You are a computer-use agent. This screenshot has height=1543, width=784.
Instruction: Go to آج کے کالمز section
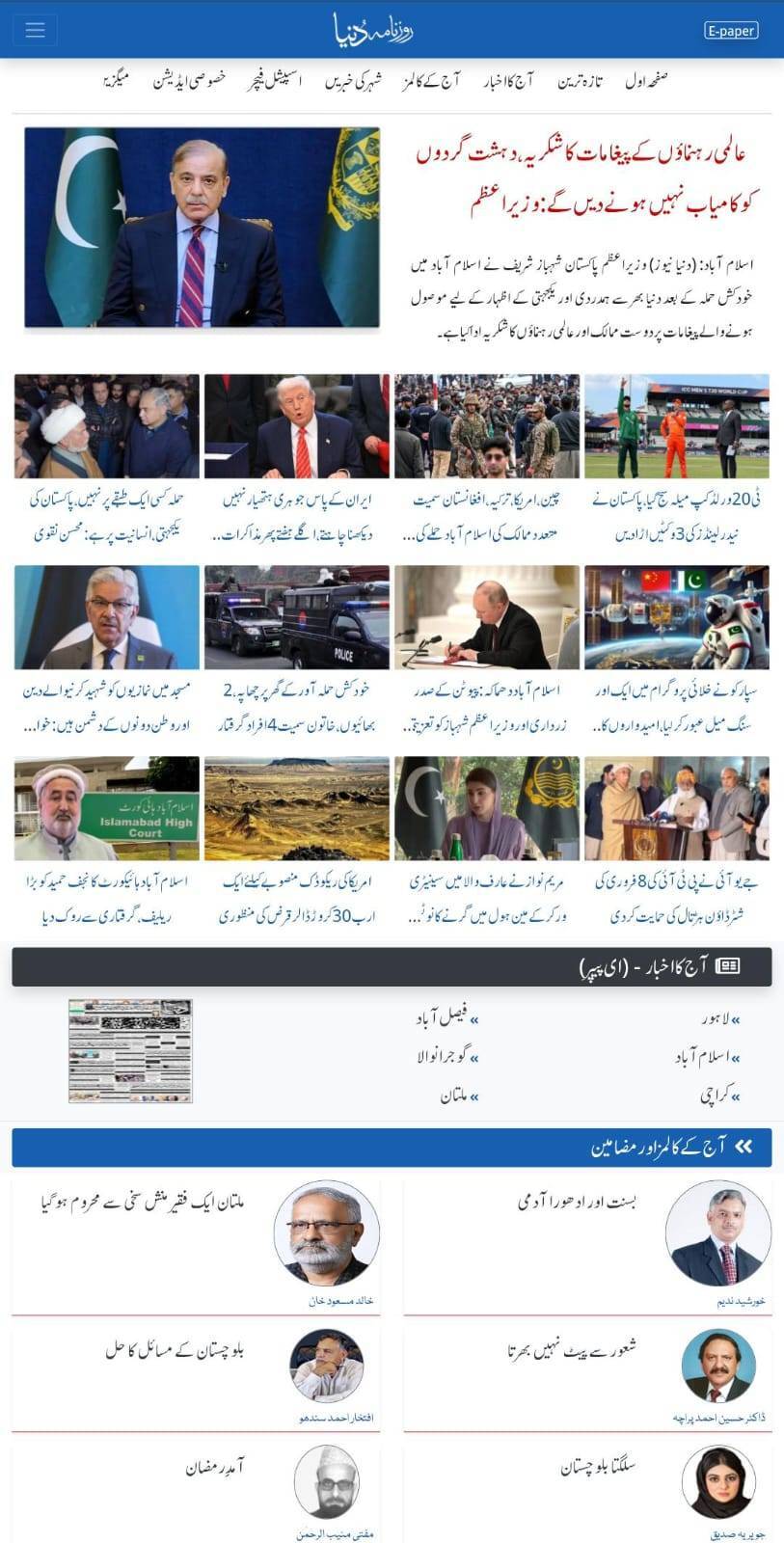pos(431,81)
